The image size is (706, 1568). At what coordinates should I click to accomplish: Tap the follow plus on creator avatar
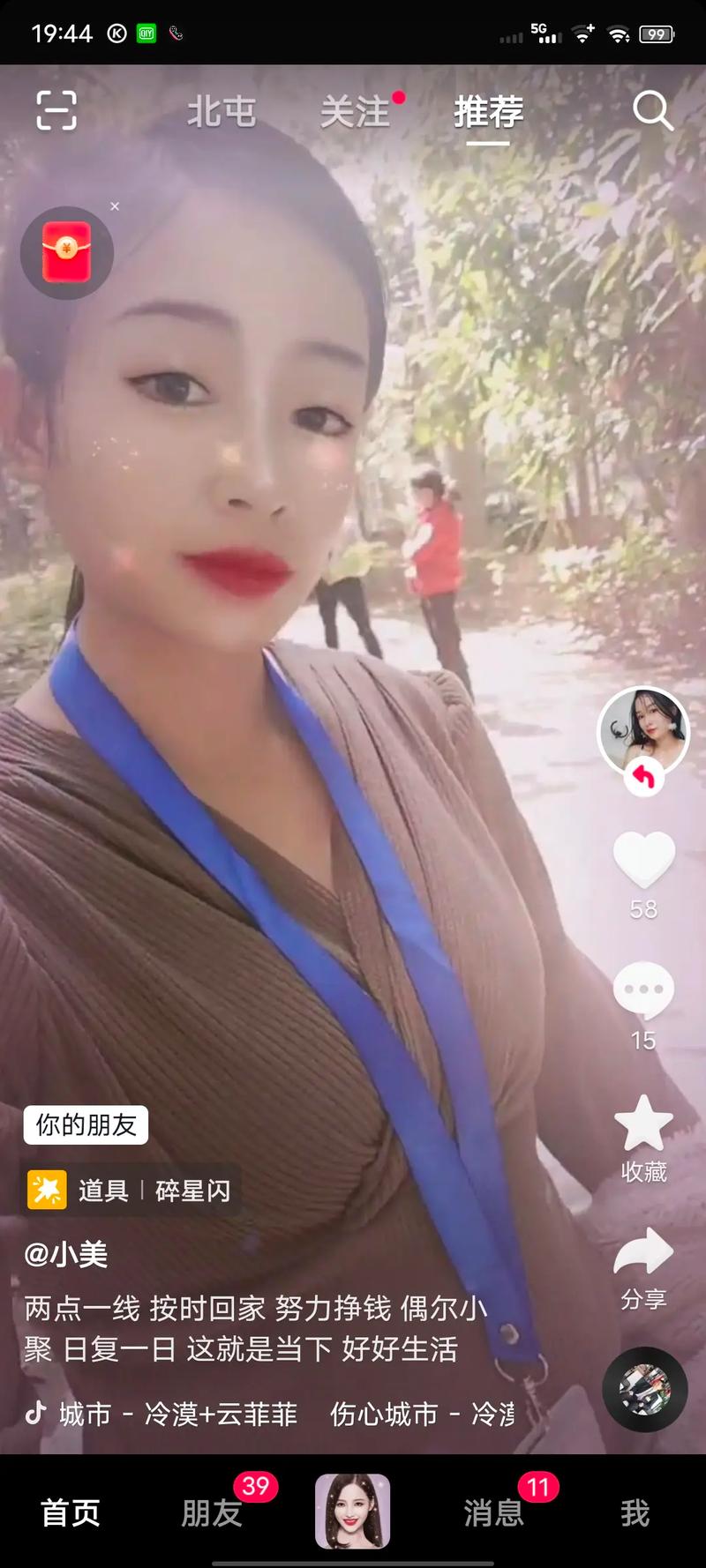(644, 778)
